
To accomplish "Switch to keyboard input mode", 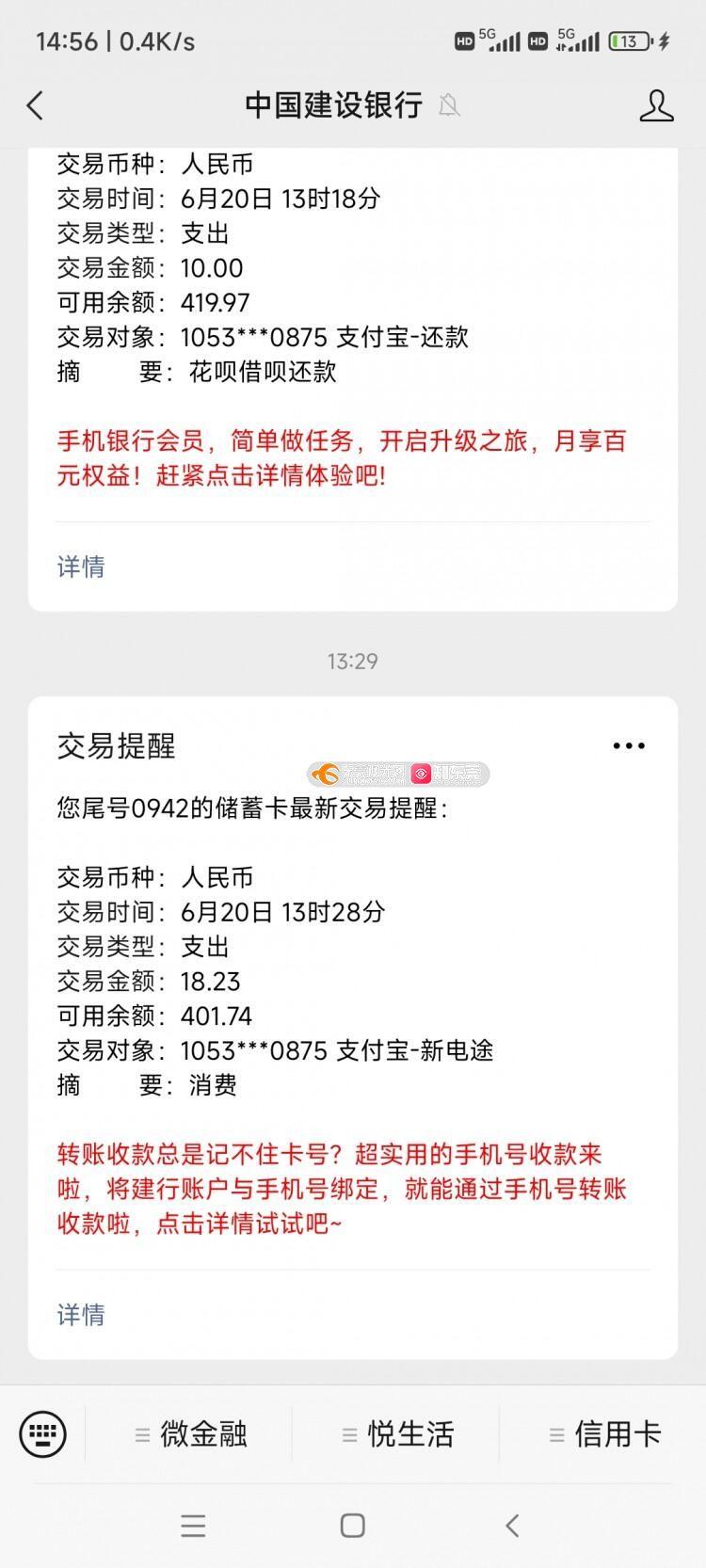I will (42, 1434).
